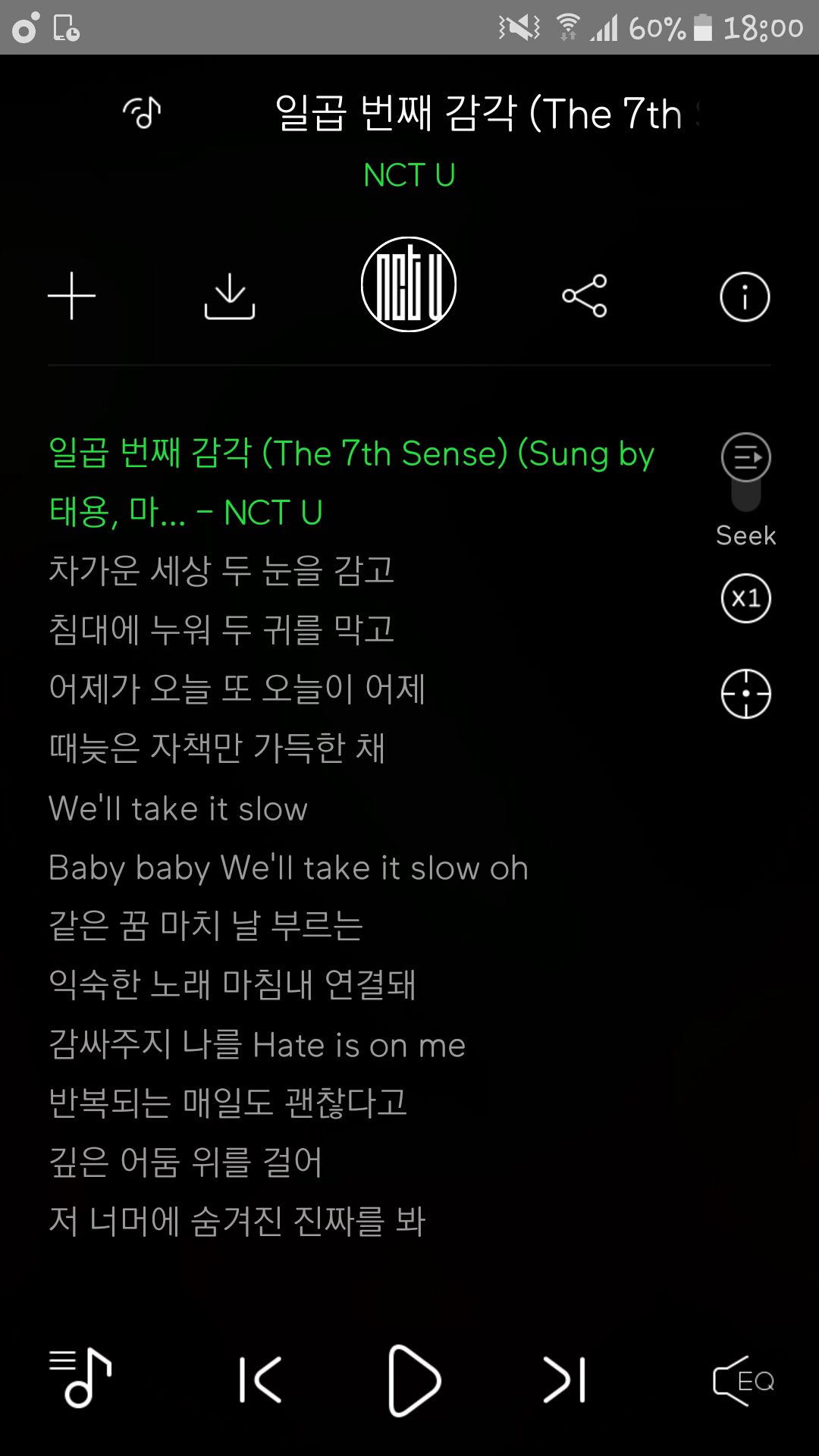Tap the lyrics position target icon
This screenshot has width=819, height=1456.
[746, 694]
